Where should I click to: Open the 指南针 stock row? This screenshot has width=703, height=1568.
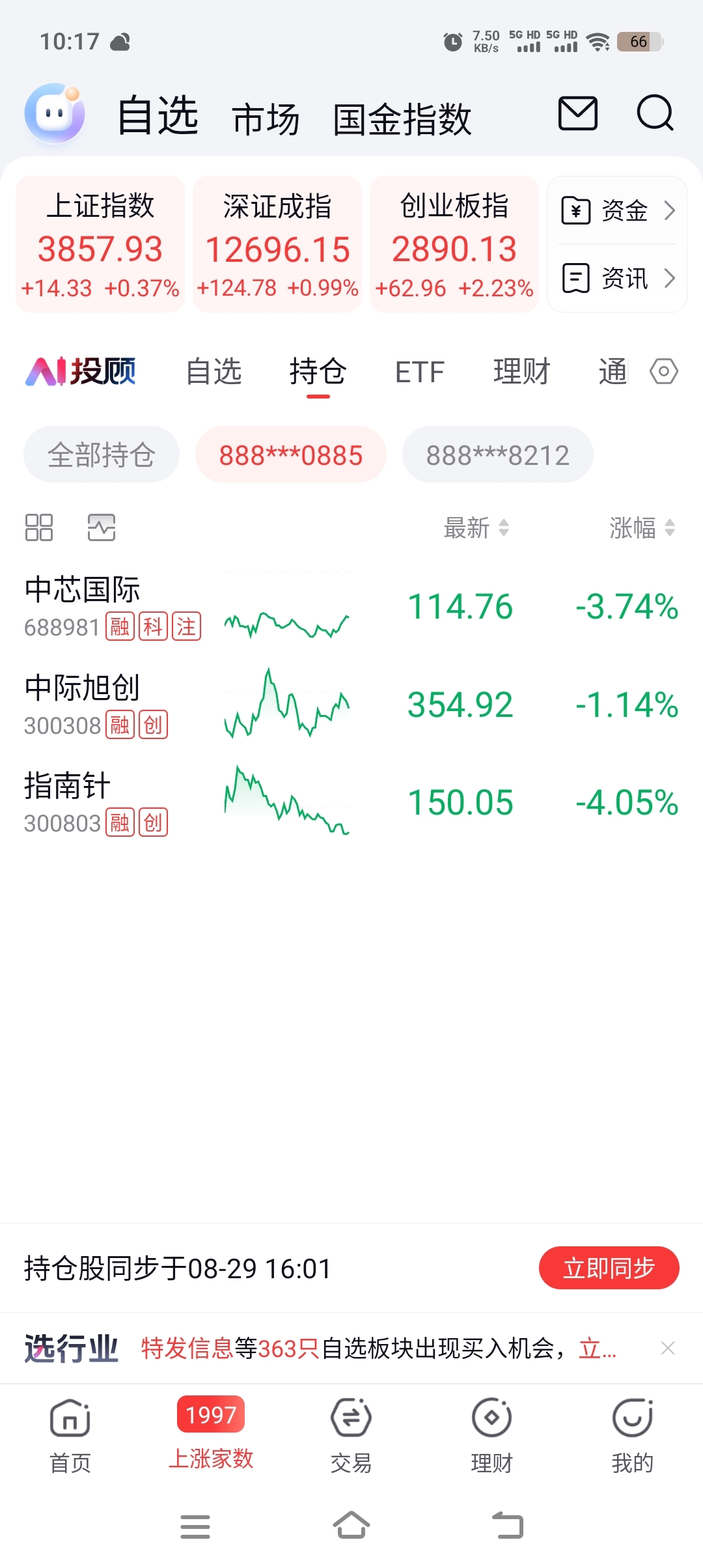351,802
